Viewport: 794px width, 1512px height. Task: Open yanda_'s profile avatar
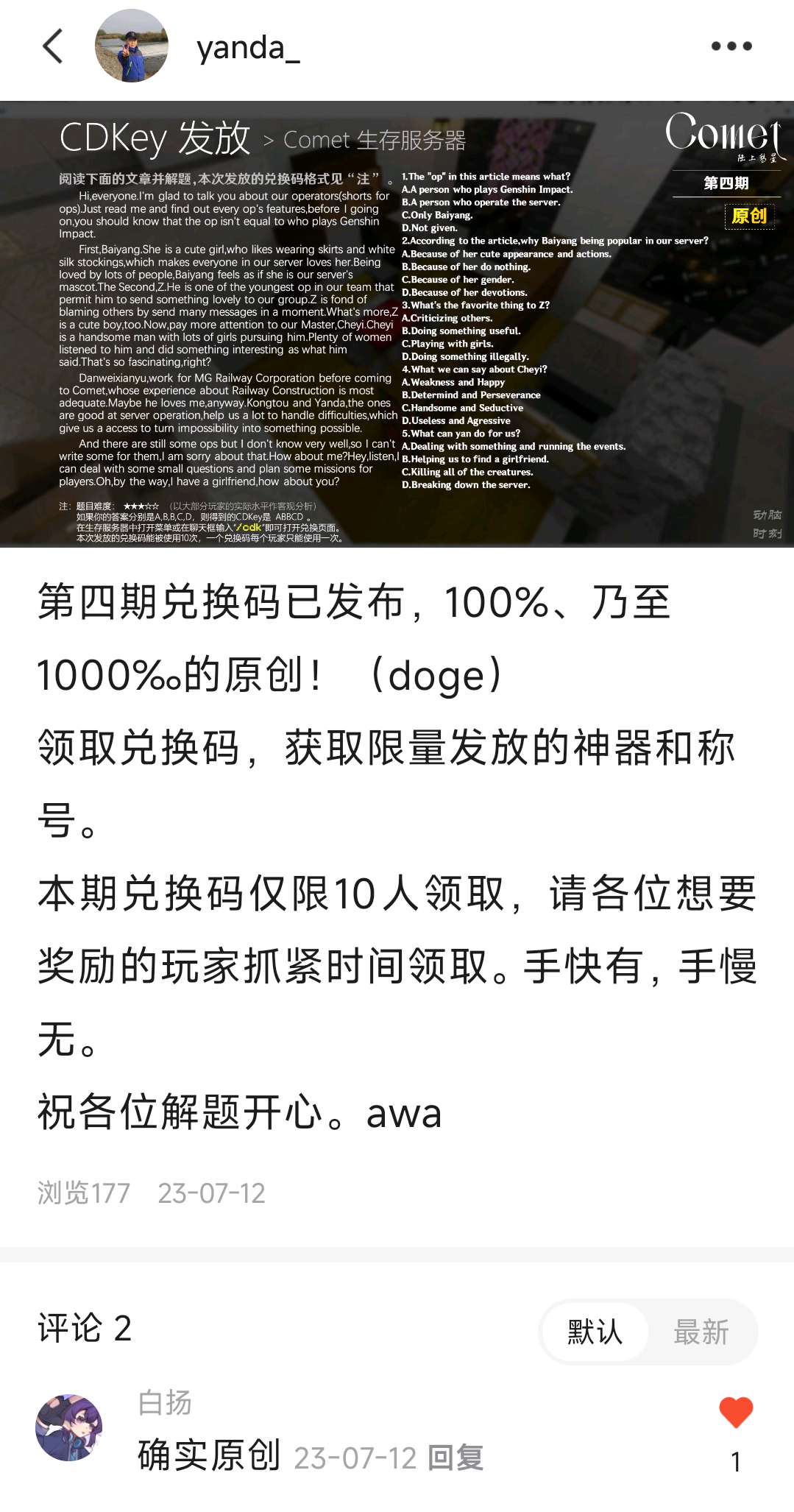[x=132, y=46]
